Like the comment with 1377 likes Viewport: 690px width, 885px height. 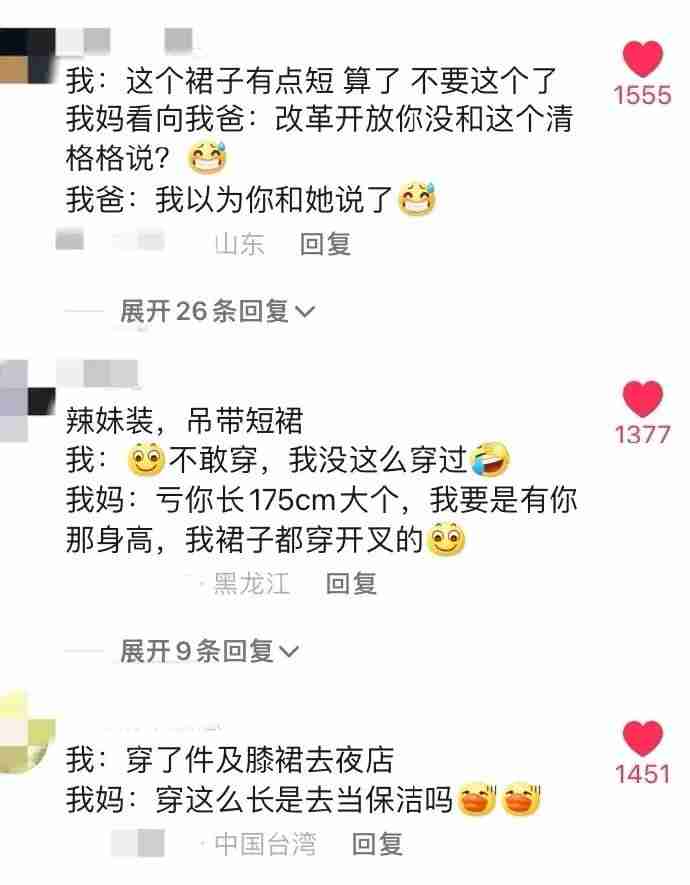click(x=642, y=399)
